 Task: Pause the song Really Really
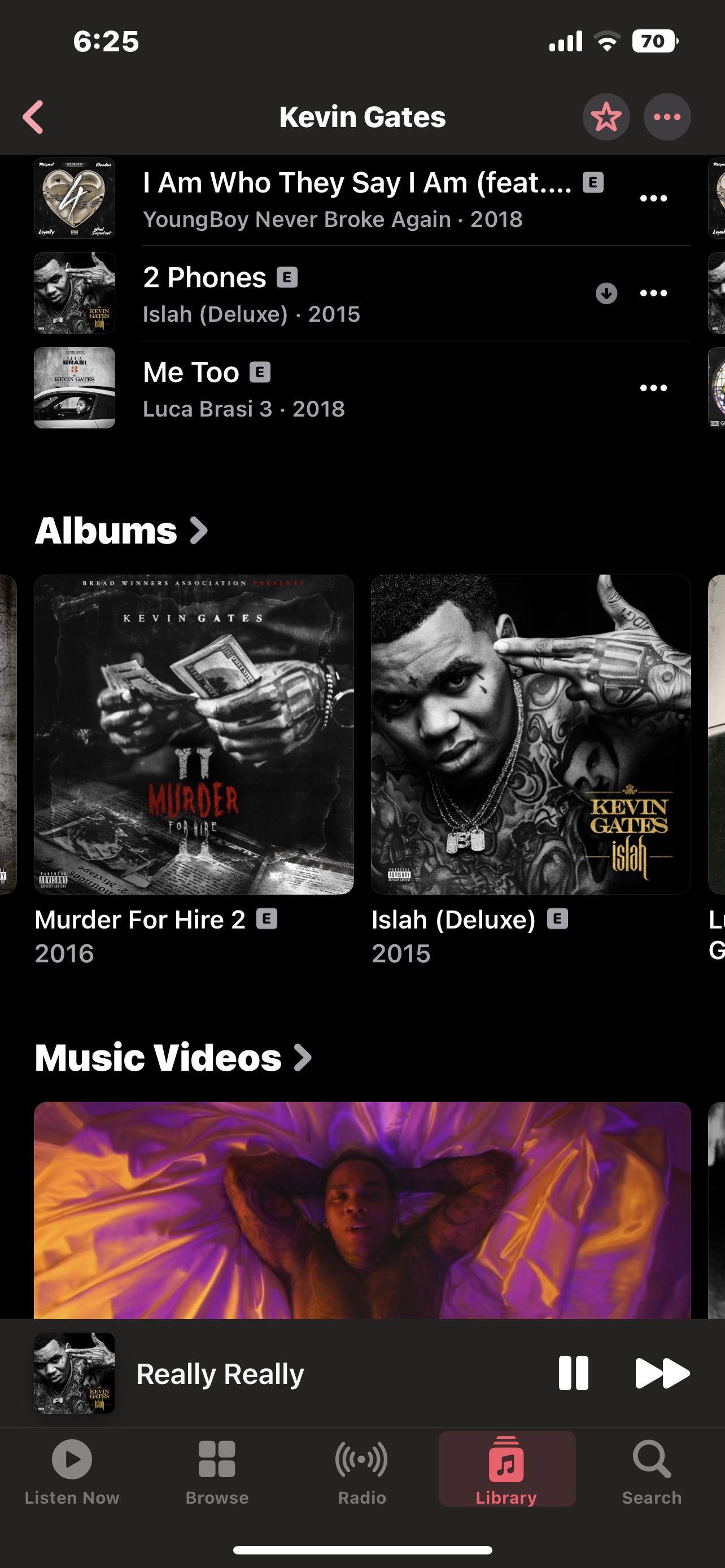573,1373
